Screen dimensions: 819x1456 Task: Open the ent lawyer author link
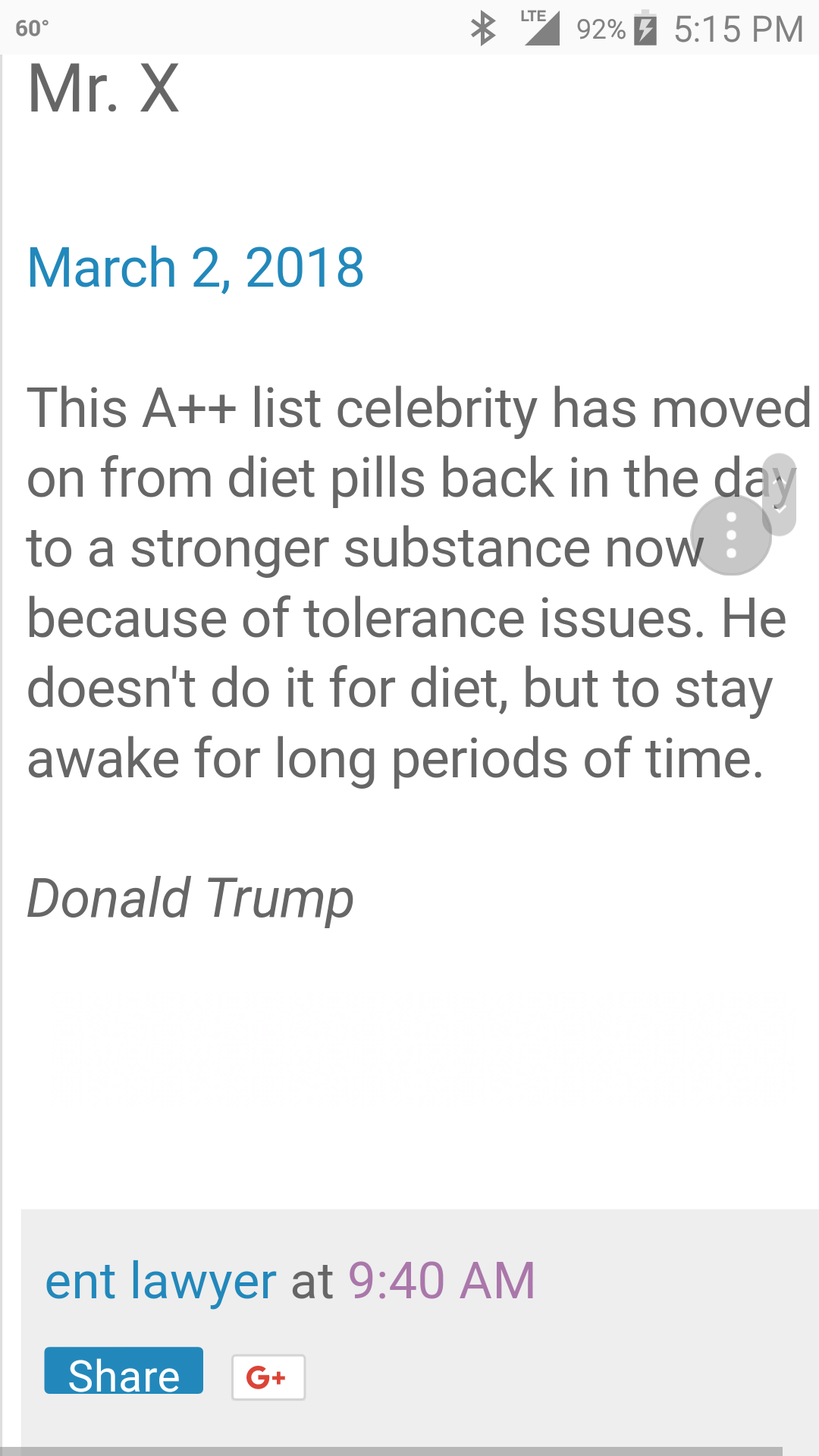(161, 1282)
